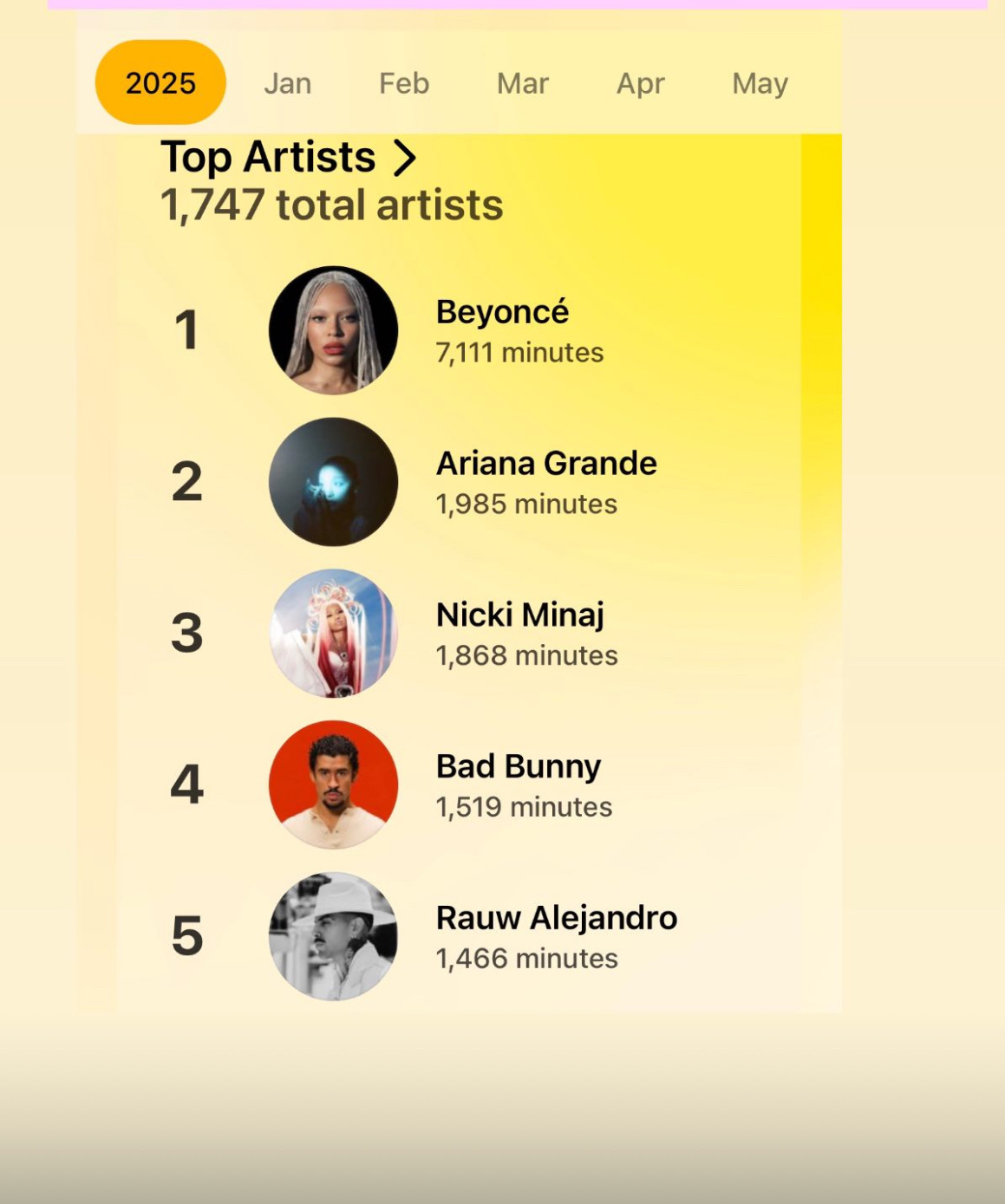
Task: Tap the Nicki Minaj entry
Action: pos(459,634)
